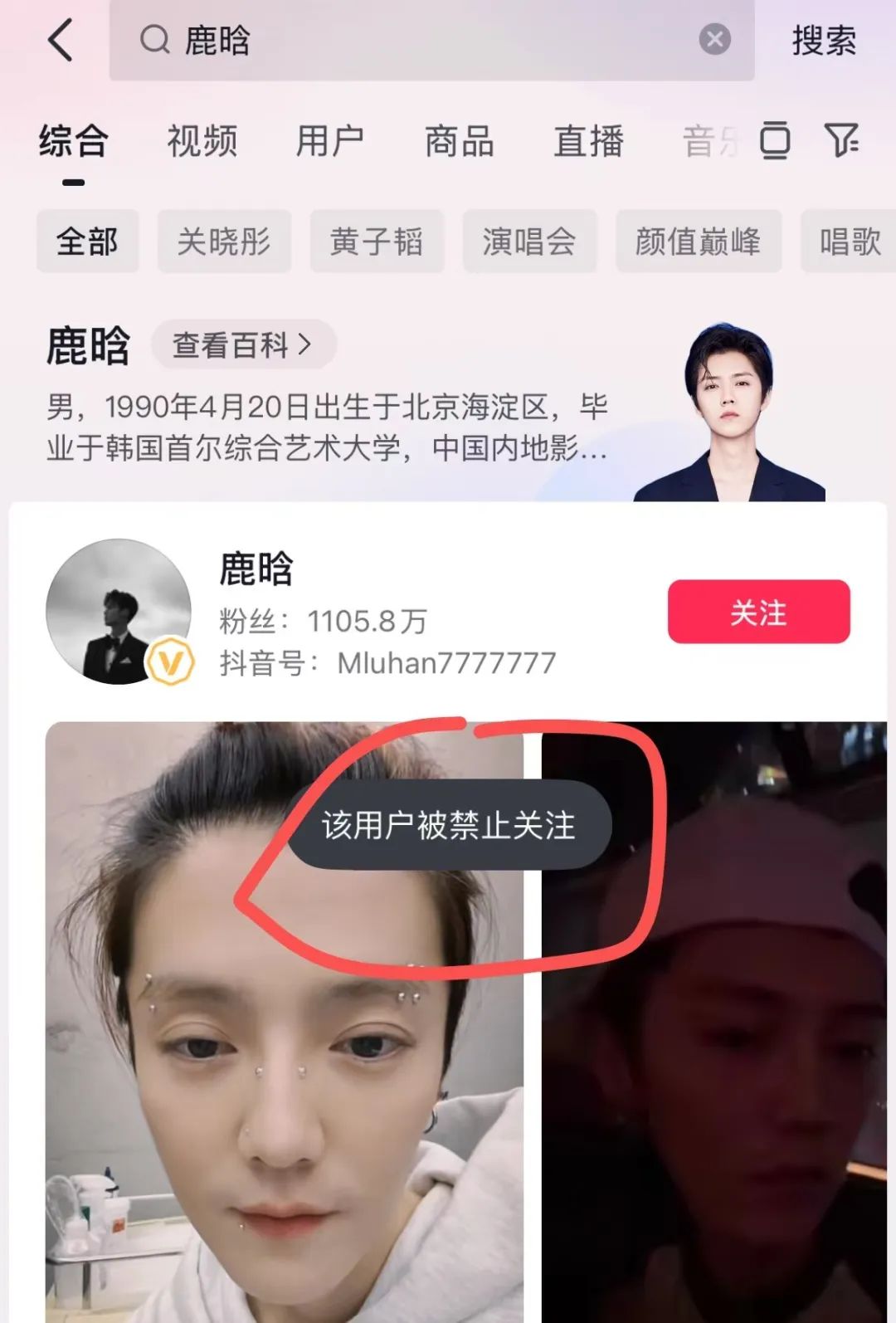Select the 黄子韬 chip

[377, 242]
